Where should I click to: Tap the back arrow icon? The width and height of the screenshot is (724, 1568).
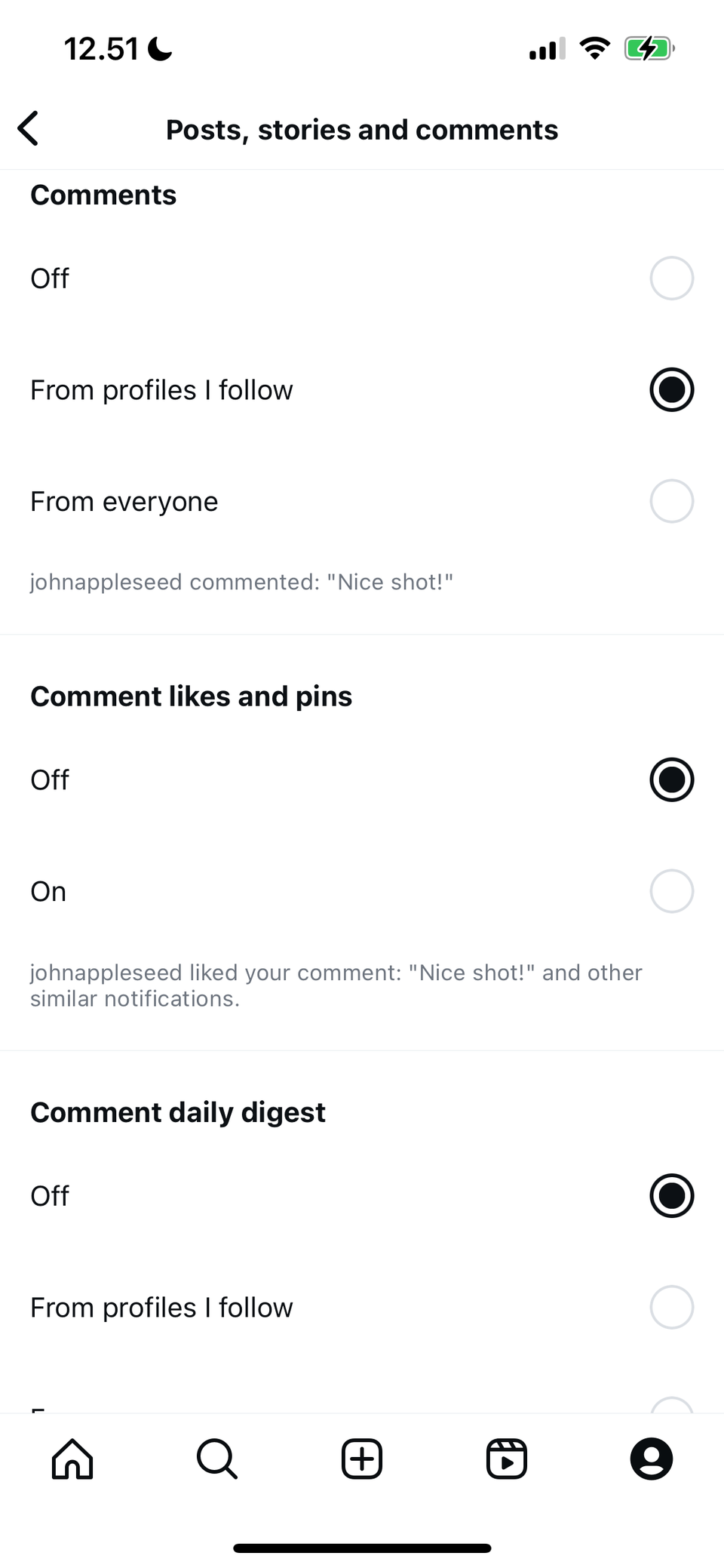(x=29, y=128)
